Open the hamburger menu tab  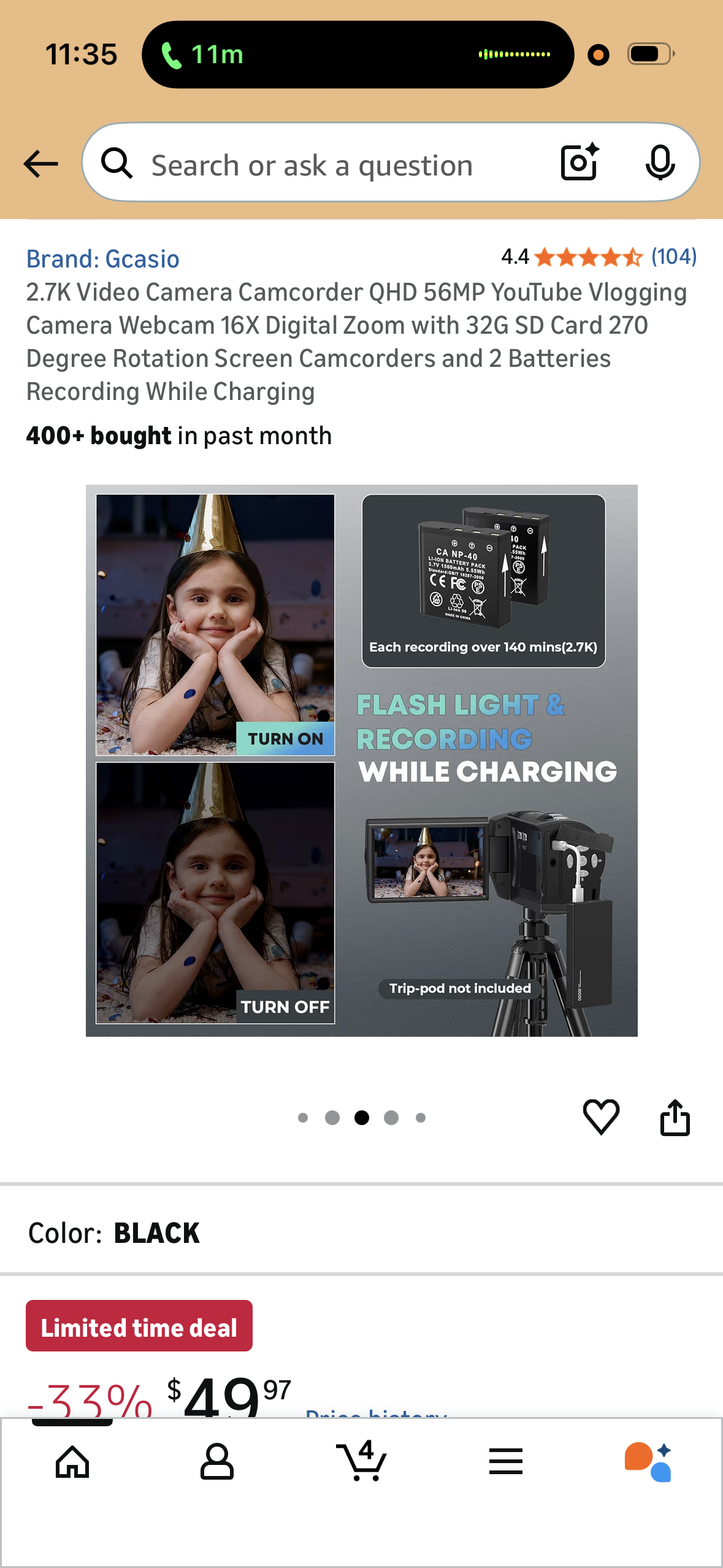[x=505, y=1462]
